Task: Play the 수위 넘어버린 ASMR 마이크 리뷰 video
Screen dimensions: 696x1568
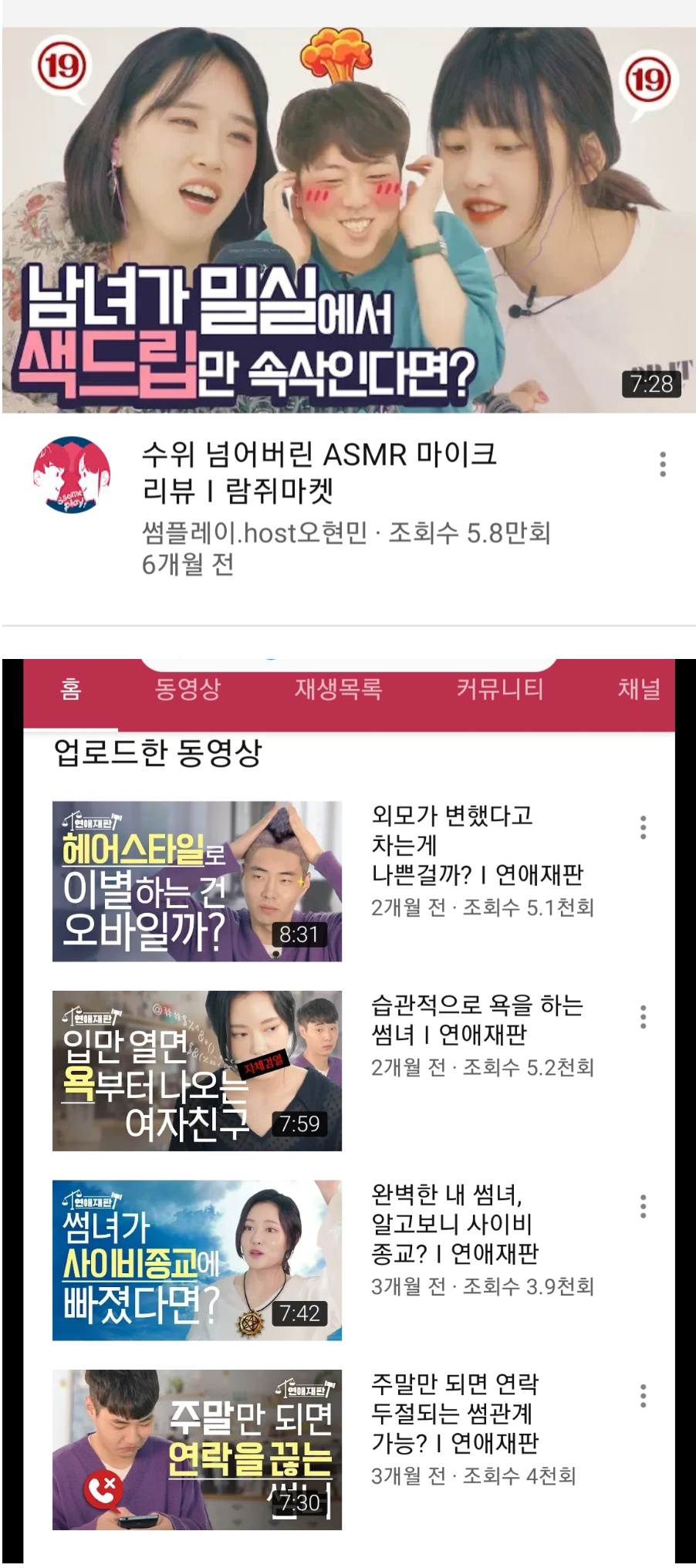Action: click(x=349, y=220)
